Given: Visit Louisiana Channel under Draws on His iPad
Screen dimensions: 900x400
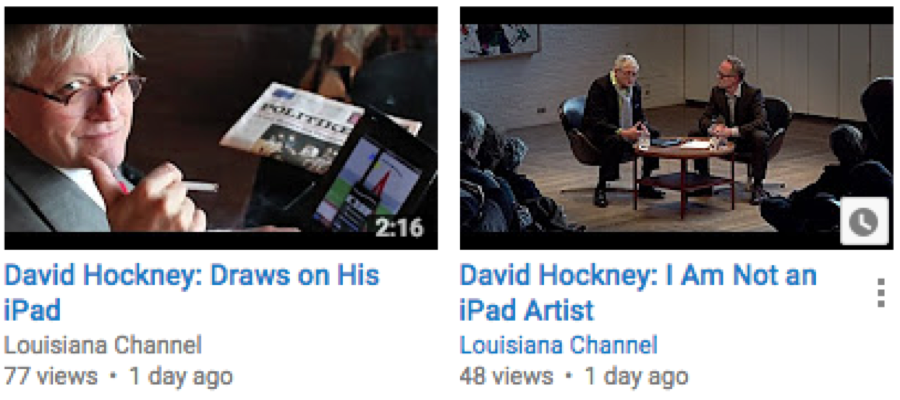Looking at the screenshot, I should click(103, 346).
